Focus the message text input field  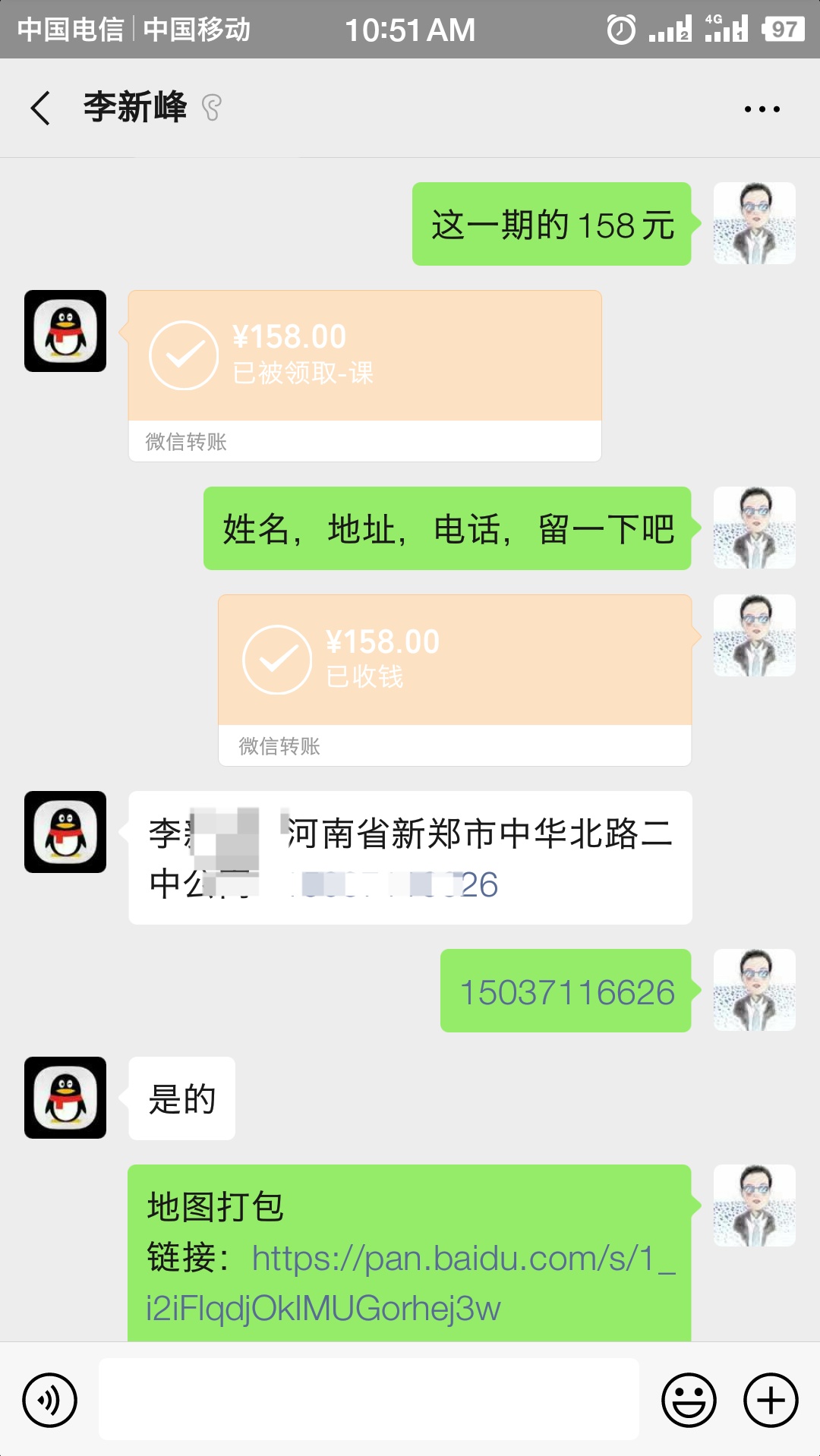(x=368, y=1399)
